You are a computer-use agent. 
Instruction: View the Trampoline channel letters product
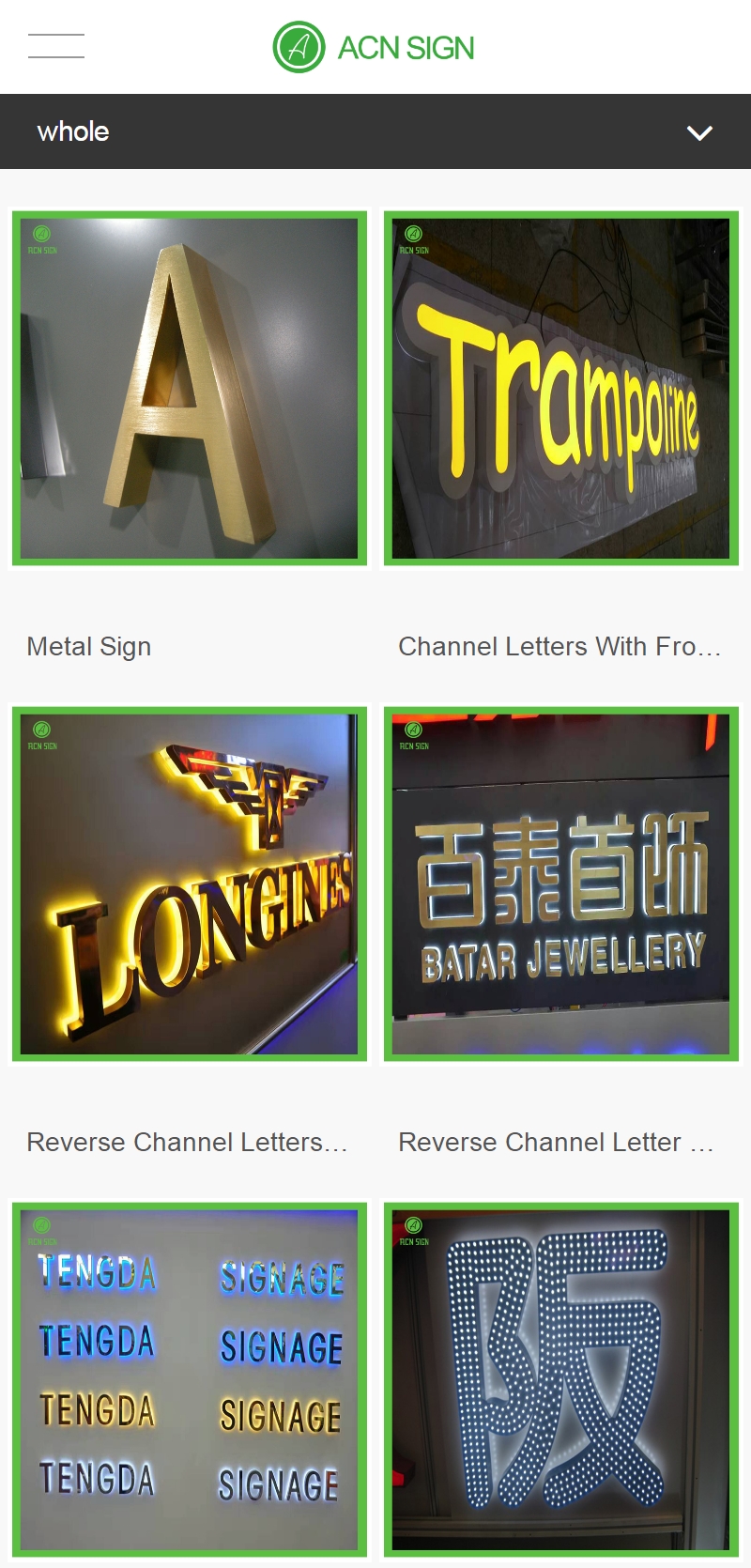561,389
